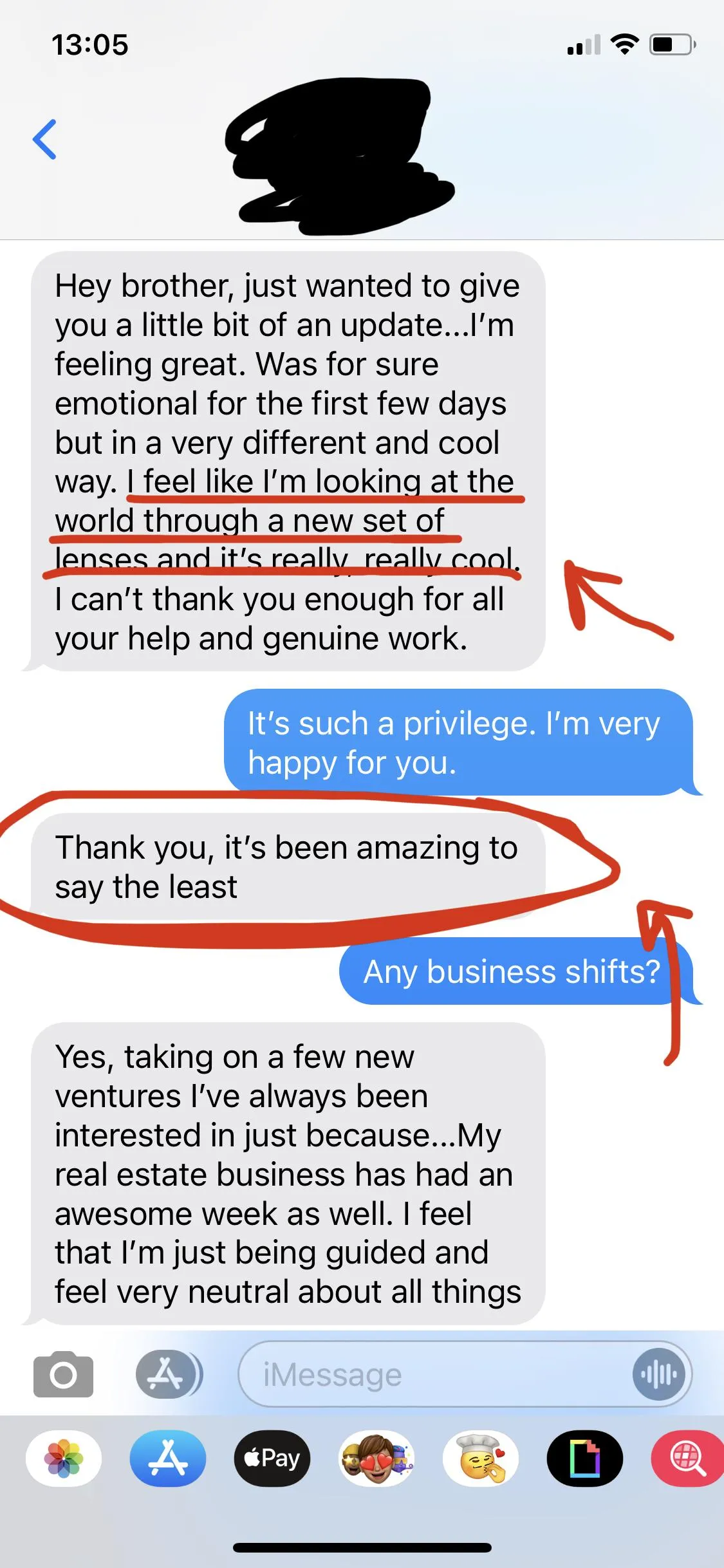Open the Photos iMessage app
Viewport: 724px width, 1568px height.
tap(64, 1459)
